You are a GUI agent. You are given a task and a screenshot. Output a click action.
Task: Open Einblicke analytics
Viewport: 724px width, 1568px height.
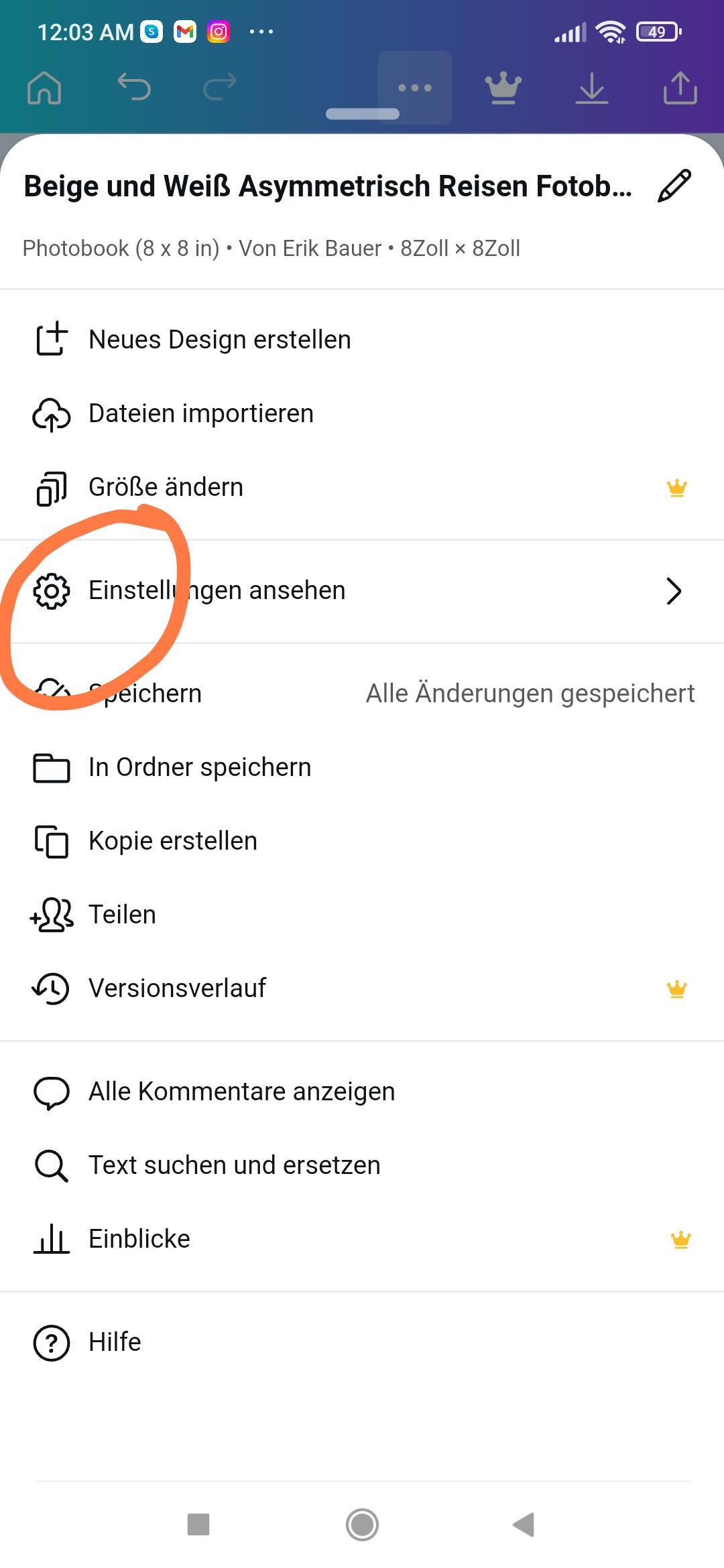(139, 1239)
